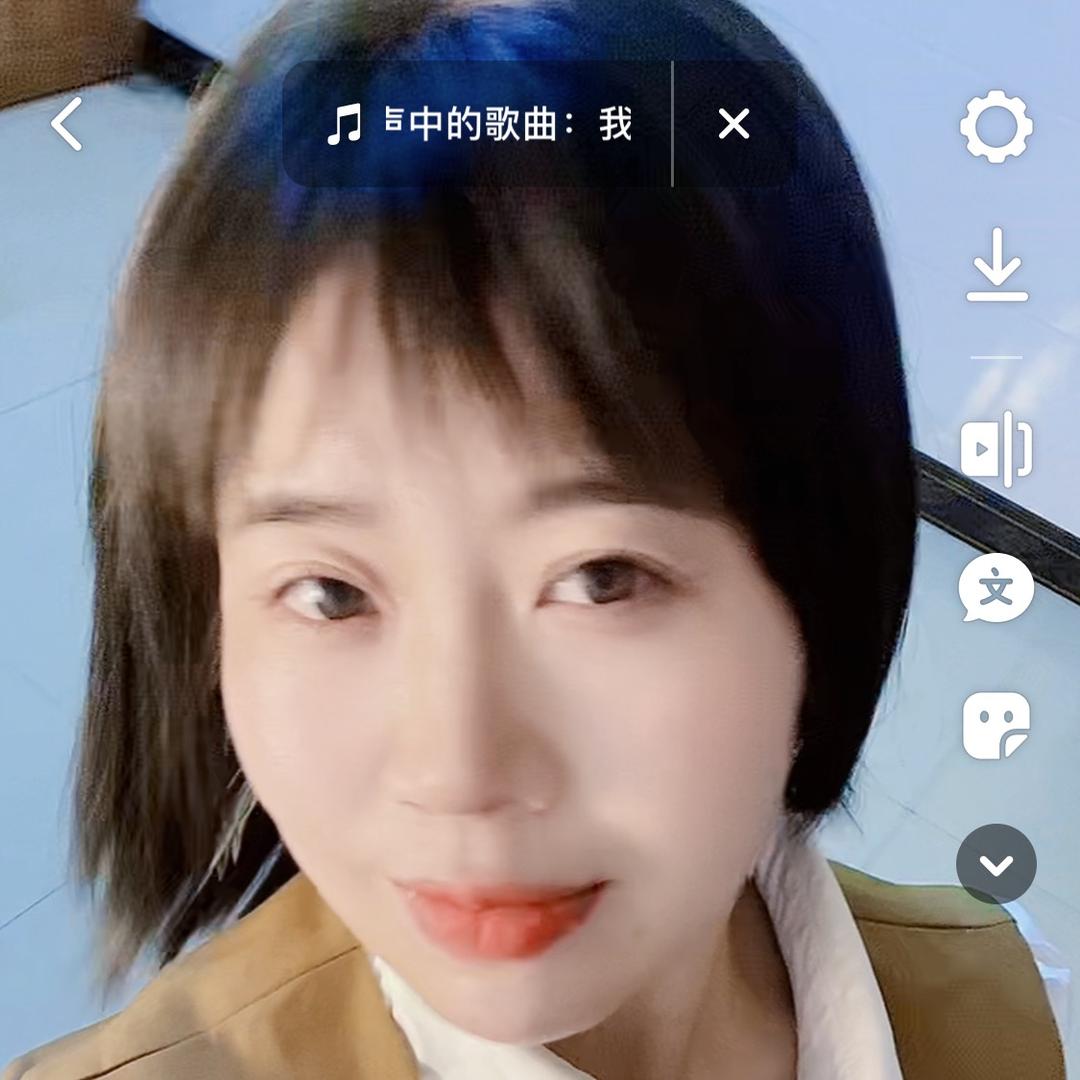
Task: Open the settings gear
Action: point(996,127)
